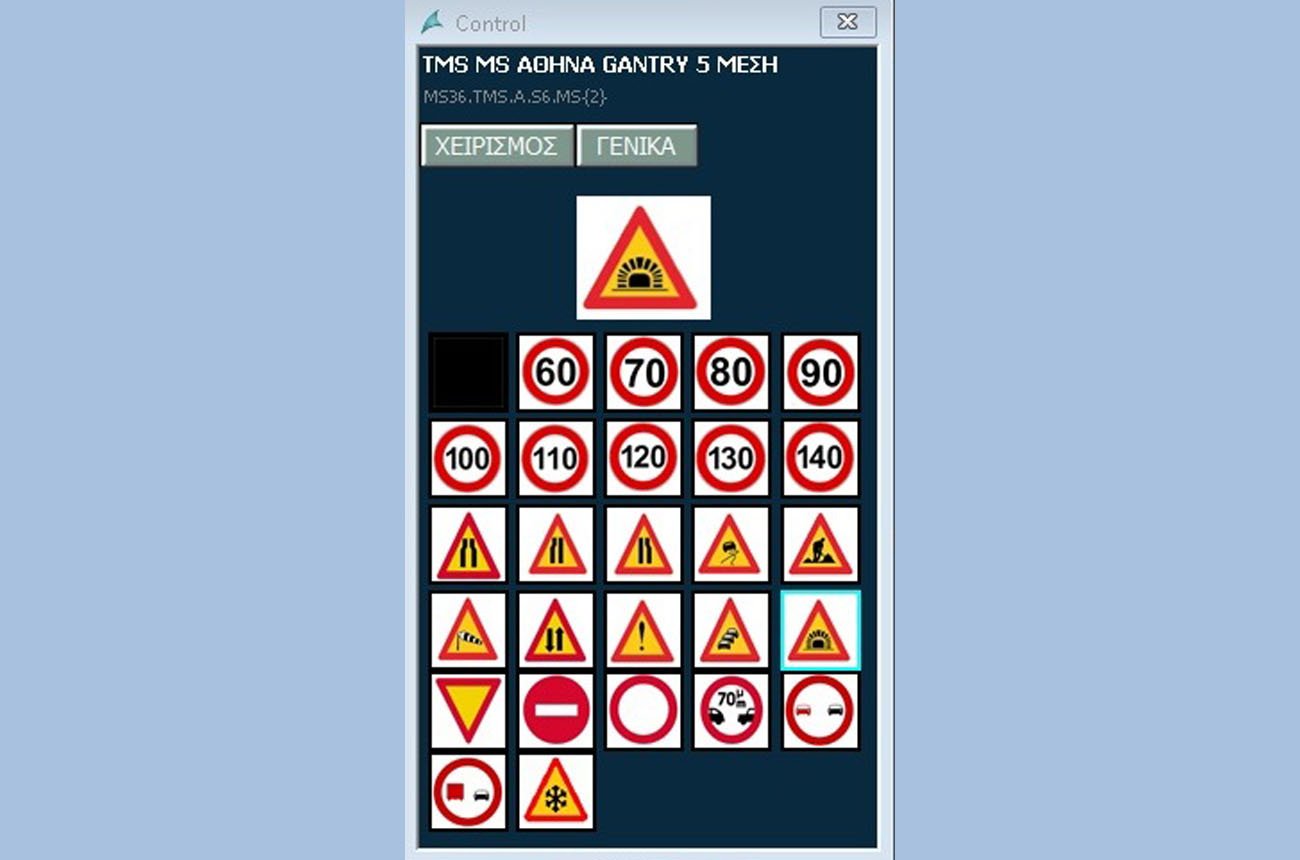
Task: Pick the 90 speed limit sign
Action: pyautogui.click(x=820, y=372)
